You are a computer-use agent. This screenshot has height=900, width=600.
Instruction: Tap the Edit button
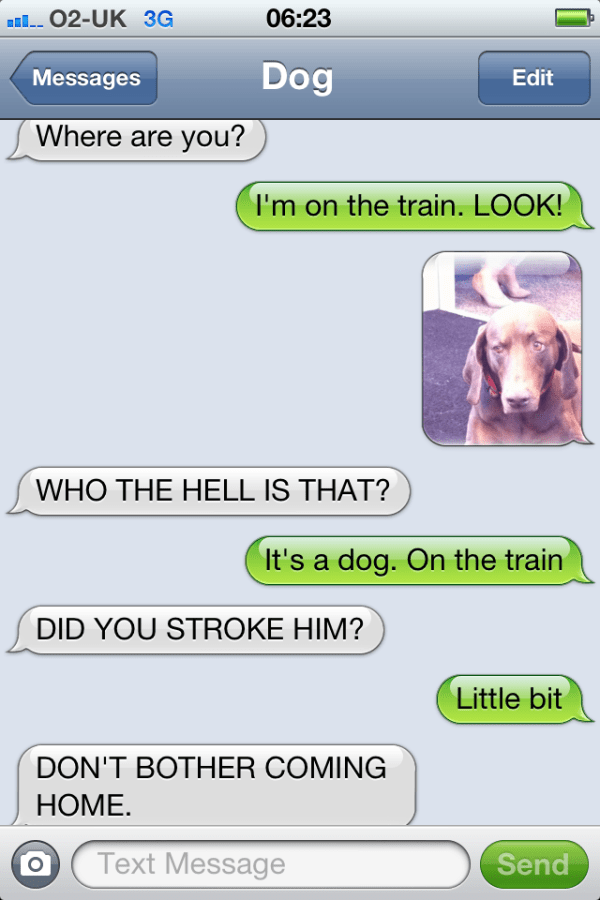[533, 78]
